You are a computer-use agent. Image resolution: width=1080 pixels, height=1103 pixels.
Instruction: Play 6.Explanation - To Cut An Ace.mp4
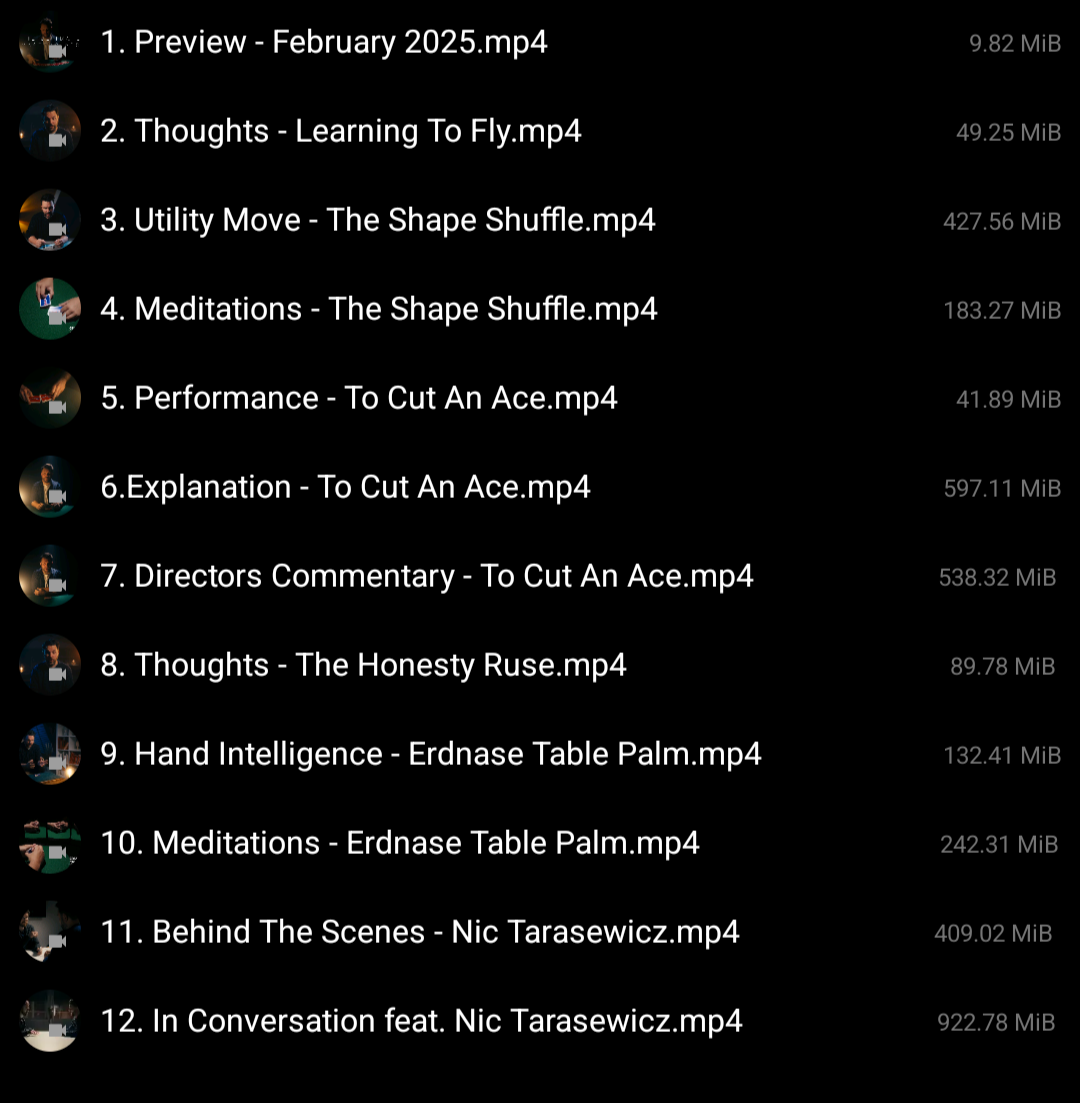coord(345,487)
